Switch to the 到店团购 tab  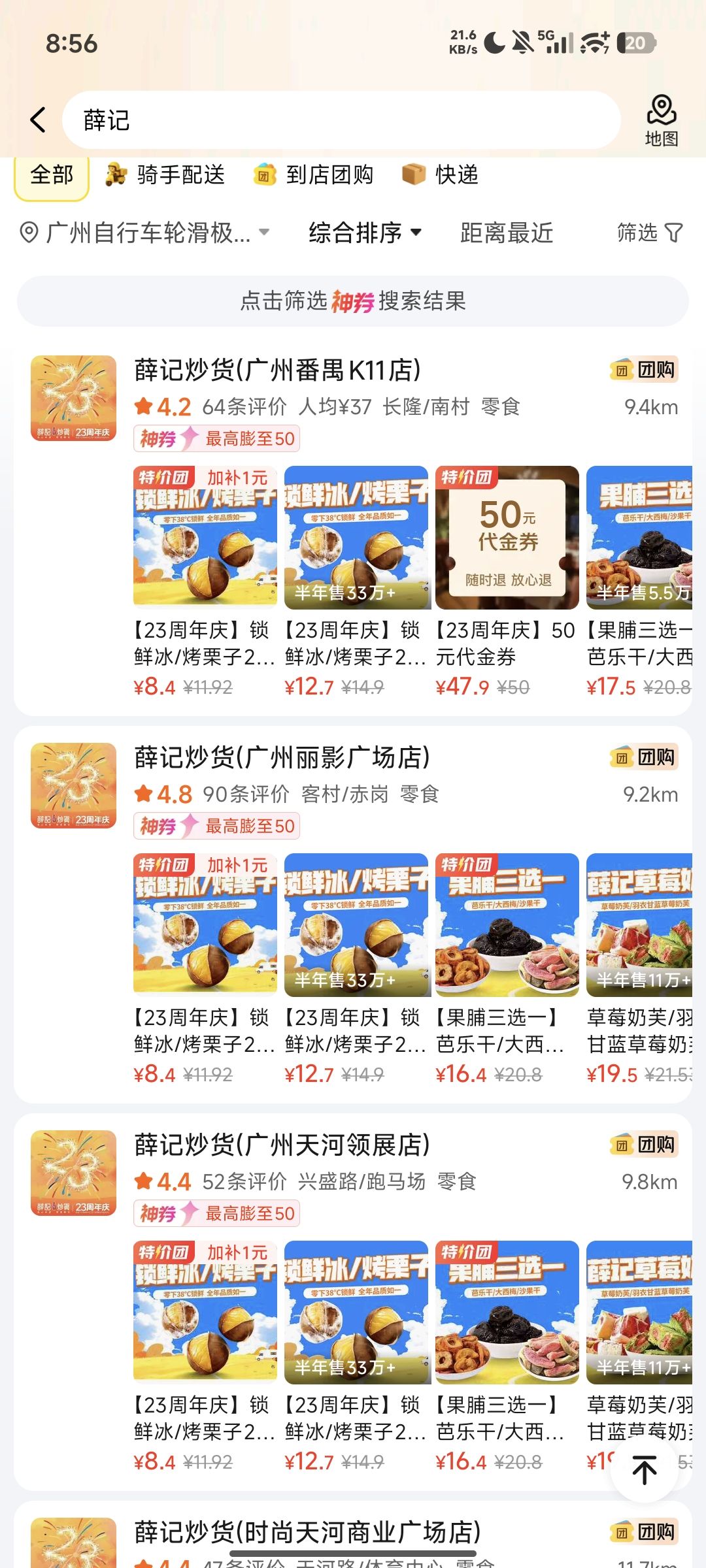coord(314,175)
